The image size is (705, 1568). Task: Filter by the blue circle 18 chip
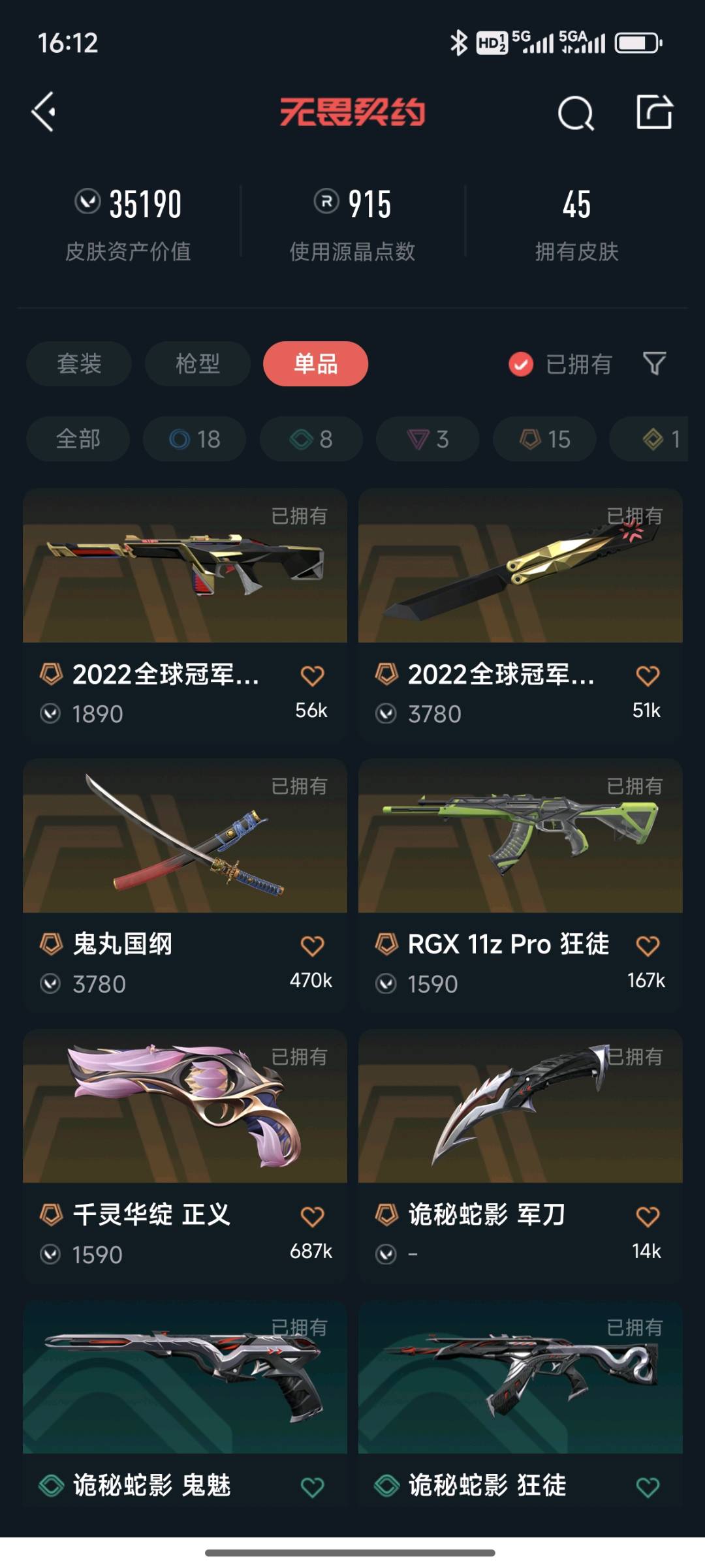click(195, 439)
